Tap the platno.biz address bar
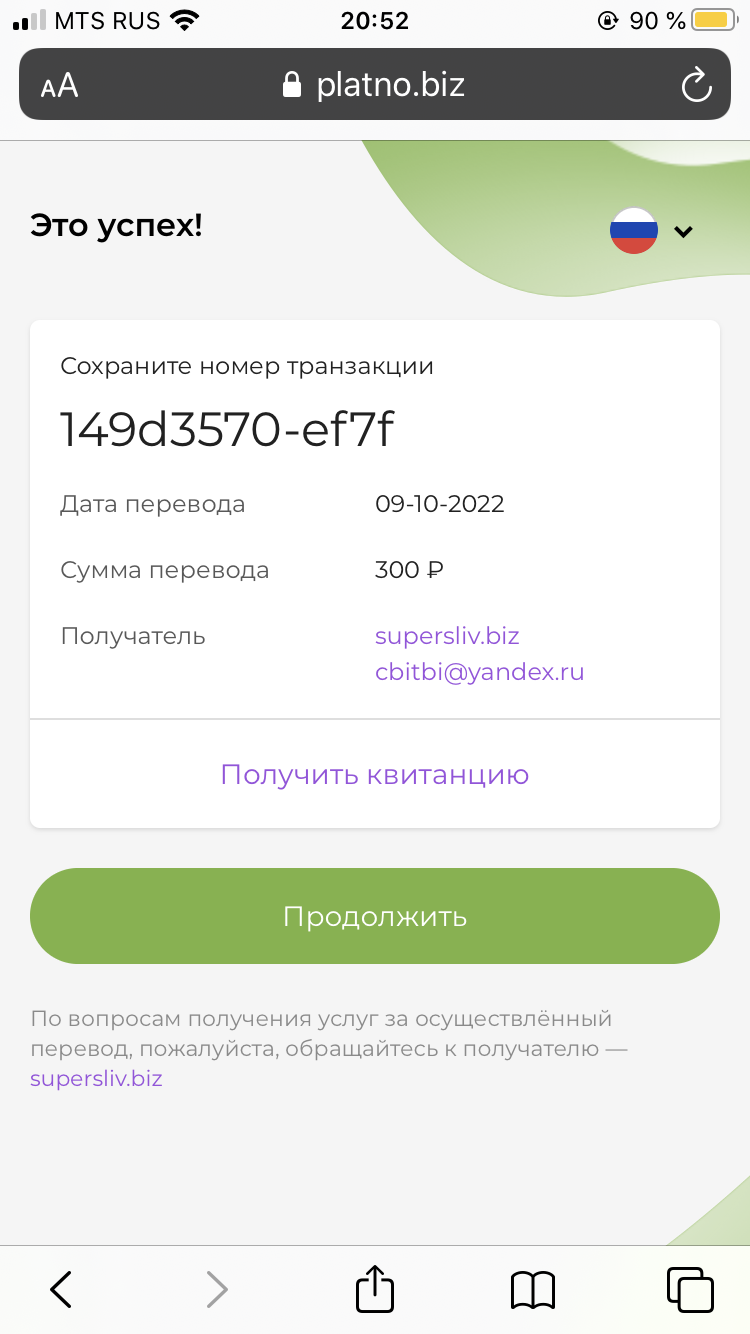Viewport: 750px width, 1334px height. pos(375,85)
